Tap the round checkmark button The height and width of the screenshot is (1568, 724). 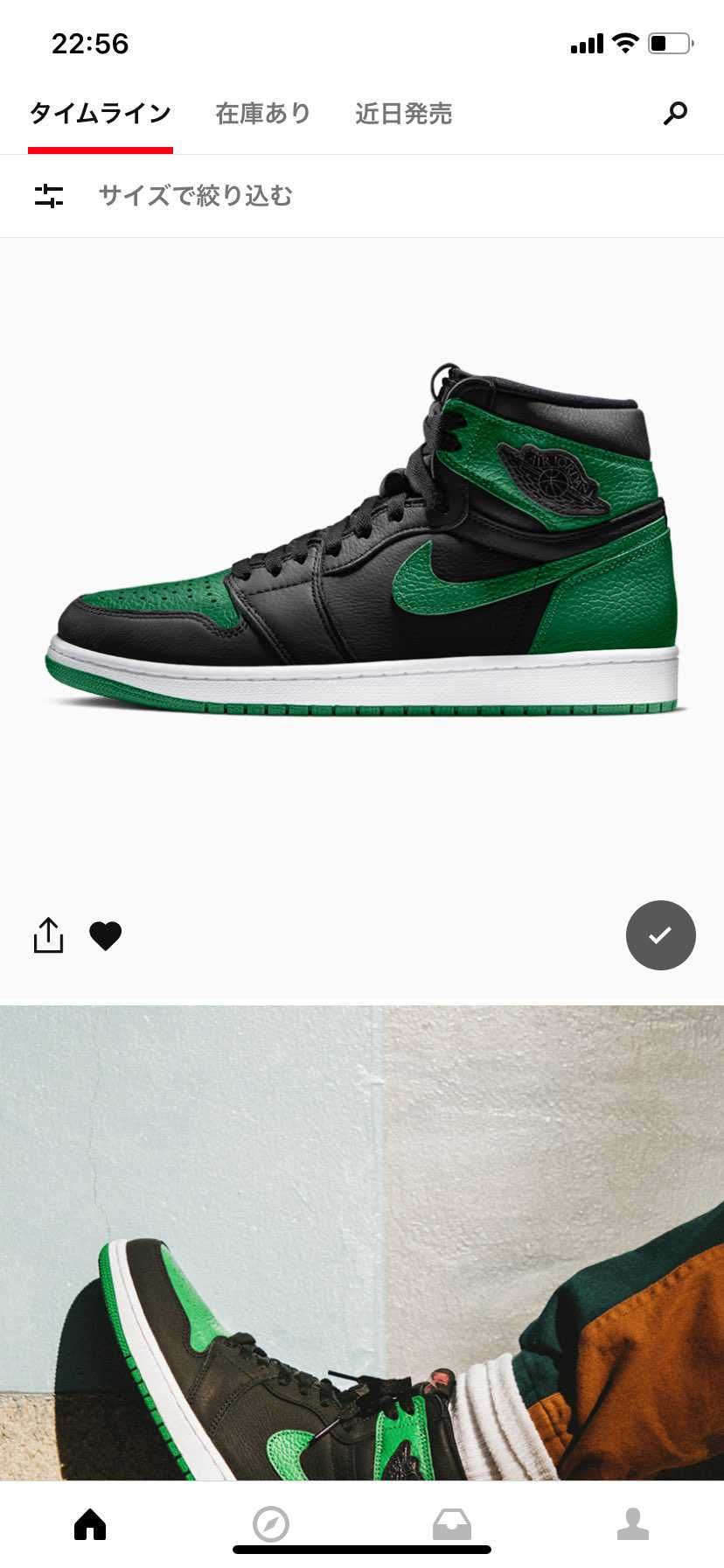(x=661, y=935)
